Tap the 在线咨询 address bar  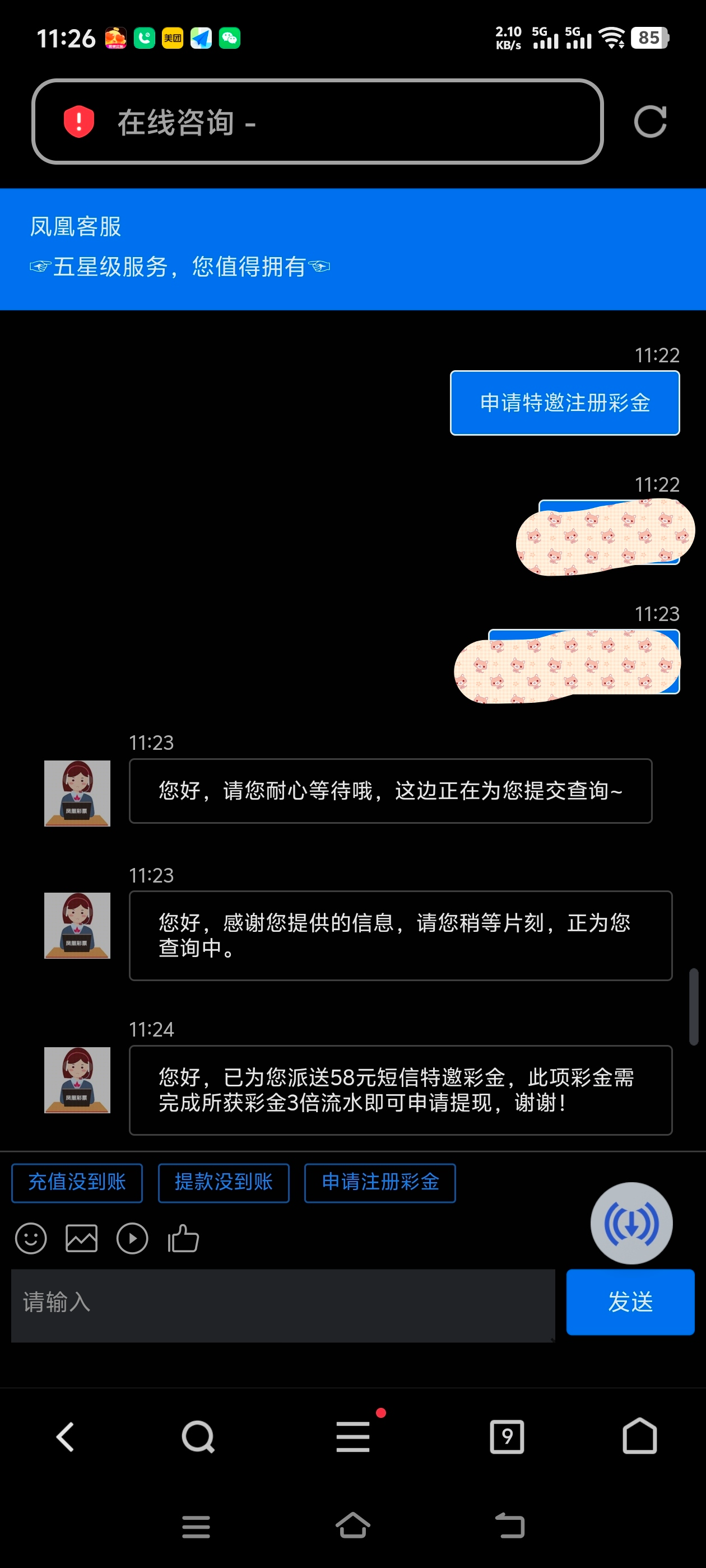[x=317, y=122]
